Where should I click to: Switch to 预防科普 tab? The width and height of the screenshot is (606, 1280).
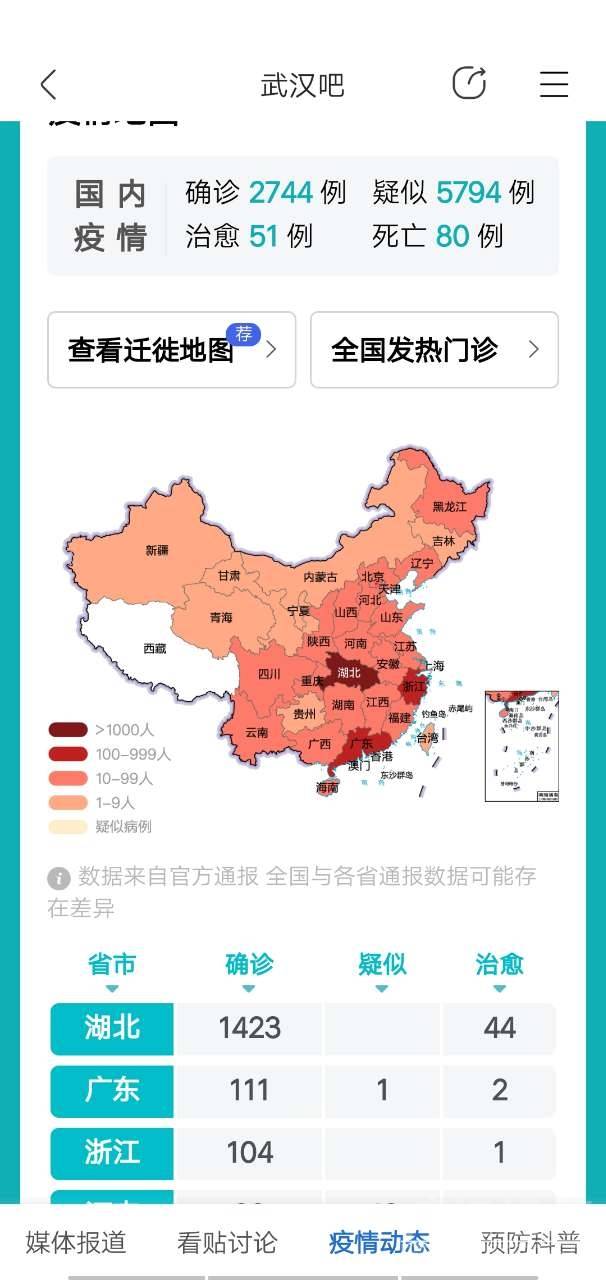click(x=530, y=1242)
